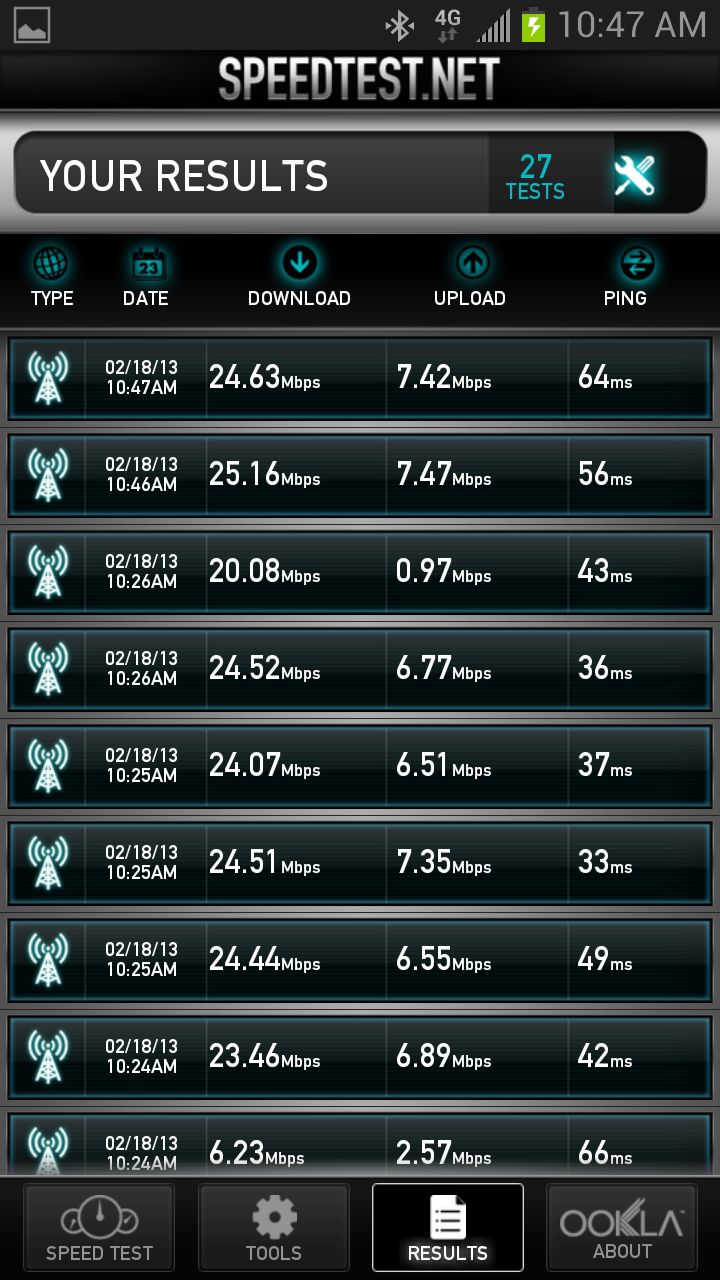
Task: Select the Results tab
Action: (447, 1228)
